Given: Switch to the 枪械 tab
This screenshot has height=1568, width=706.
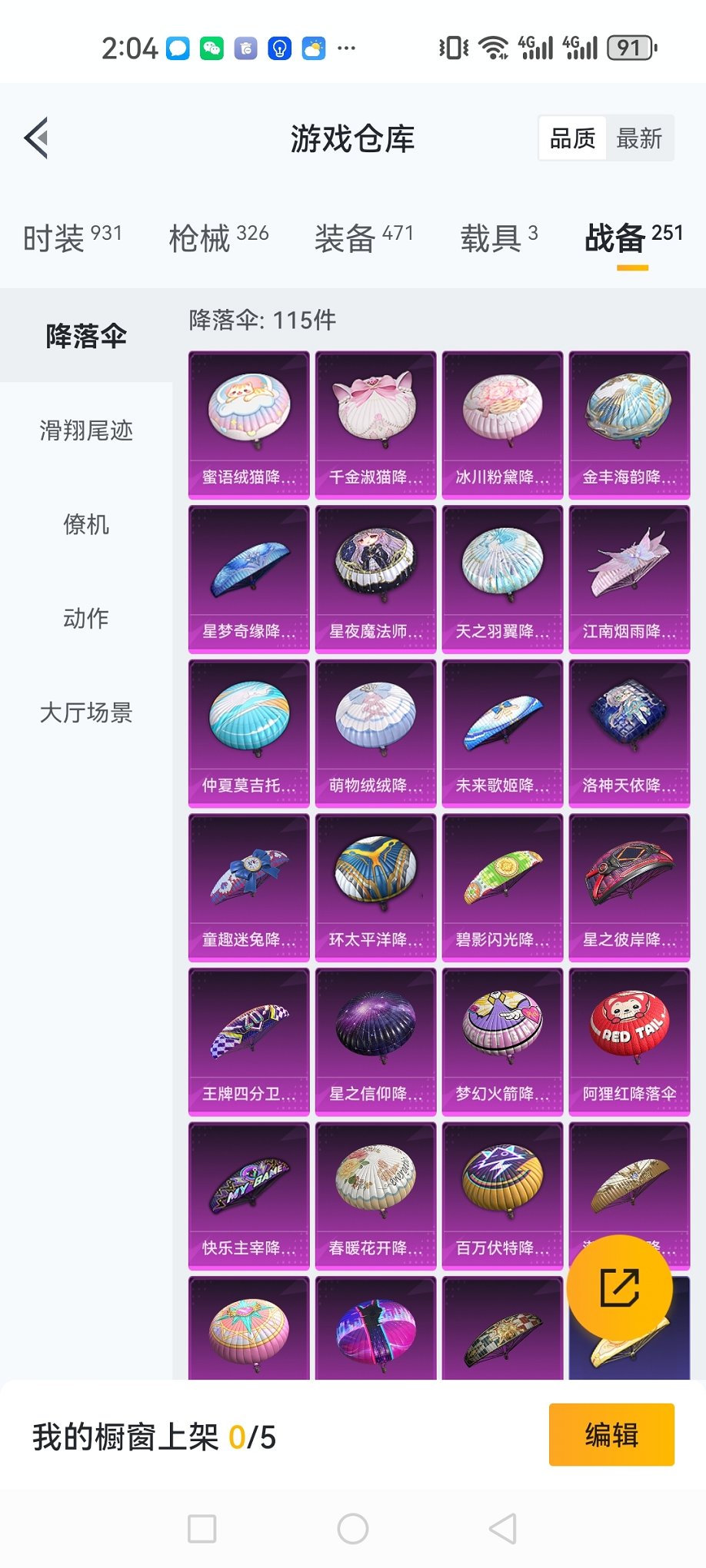Looking at the screenshot, I should [218, 238].
